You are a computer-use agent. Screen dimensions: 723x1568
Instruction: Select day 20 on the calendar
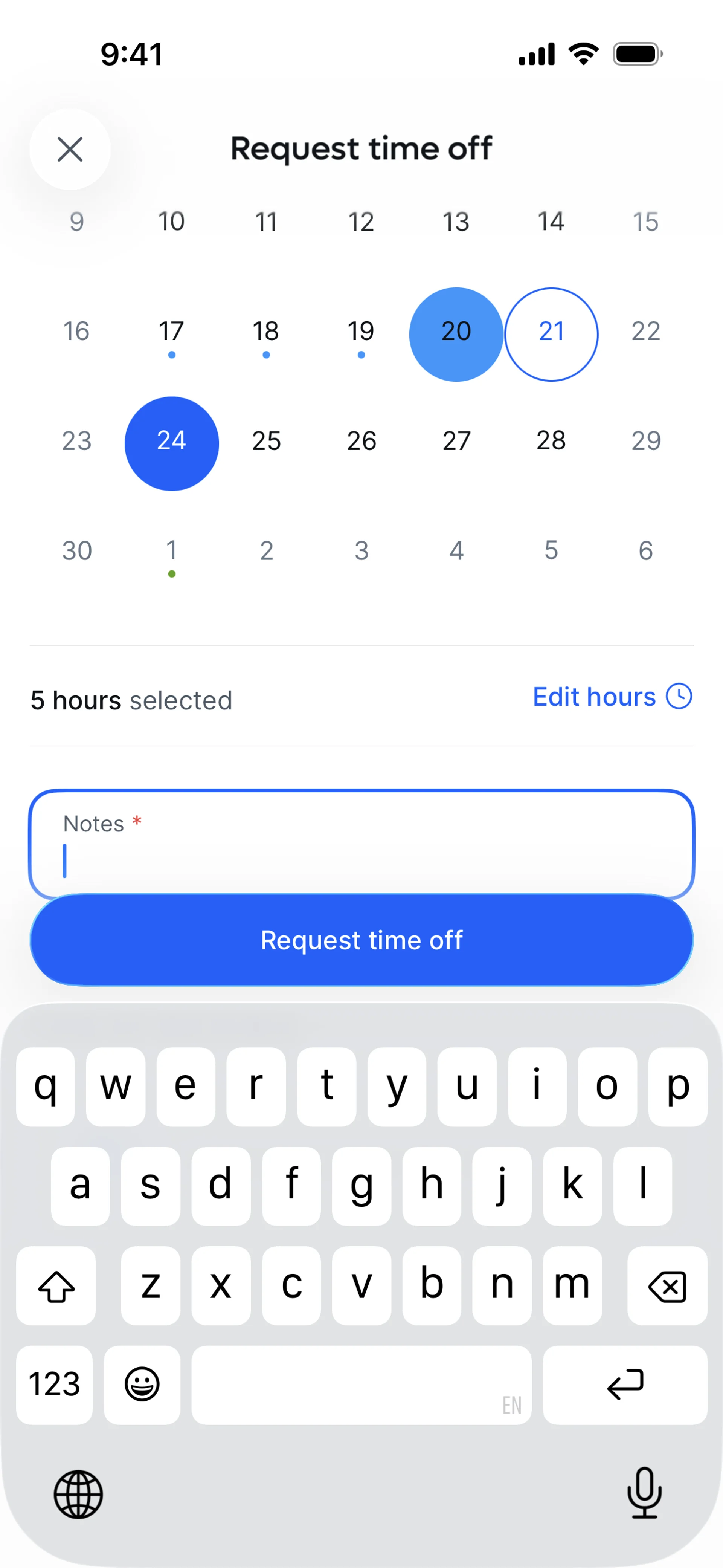456,333
